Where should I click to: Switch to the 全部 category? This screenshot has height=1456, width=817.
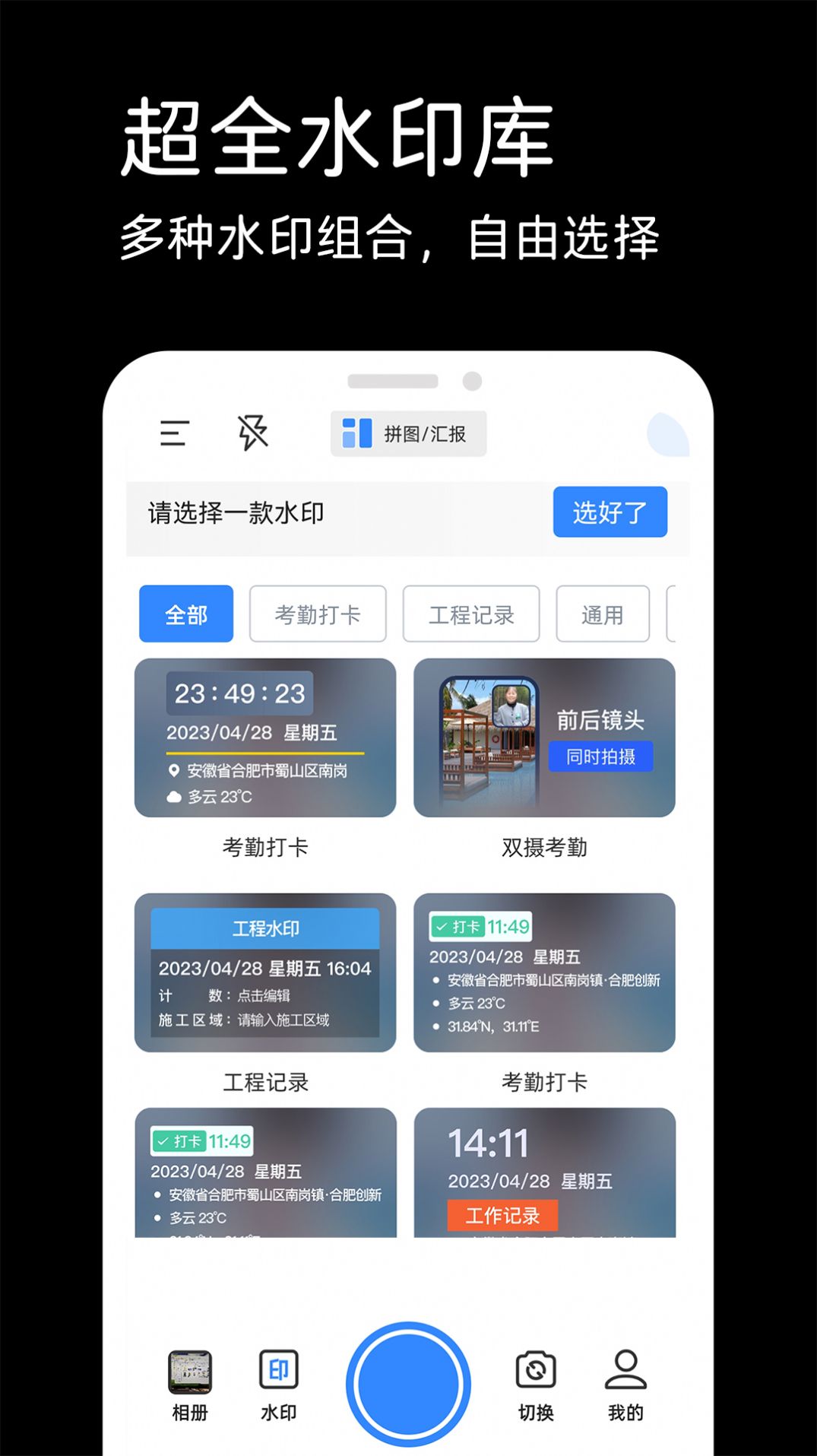point(185,614)
